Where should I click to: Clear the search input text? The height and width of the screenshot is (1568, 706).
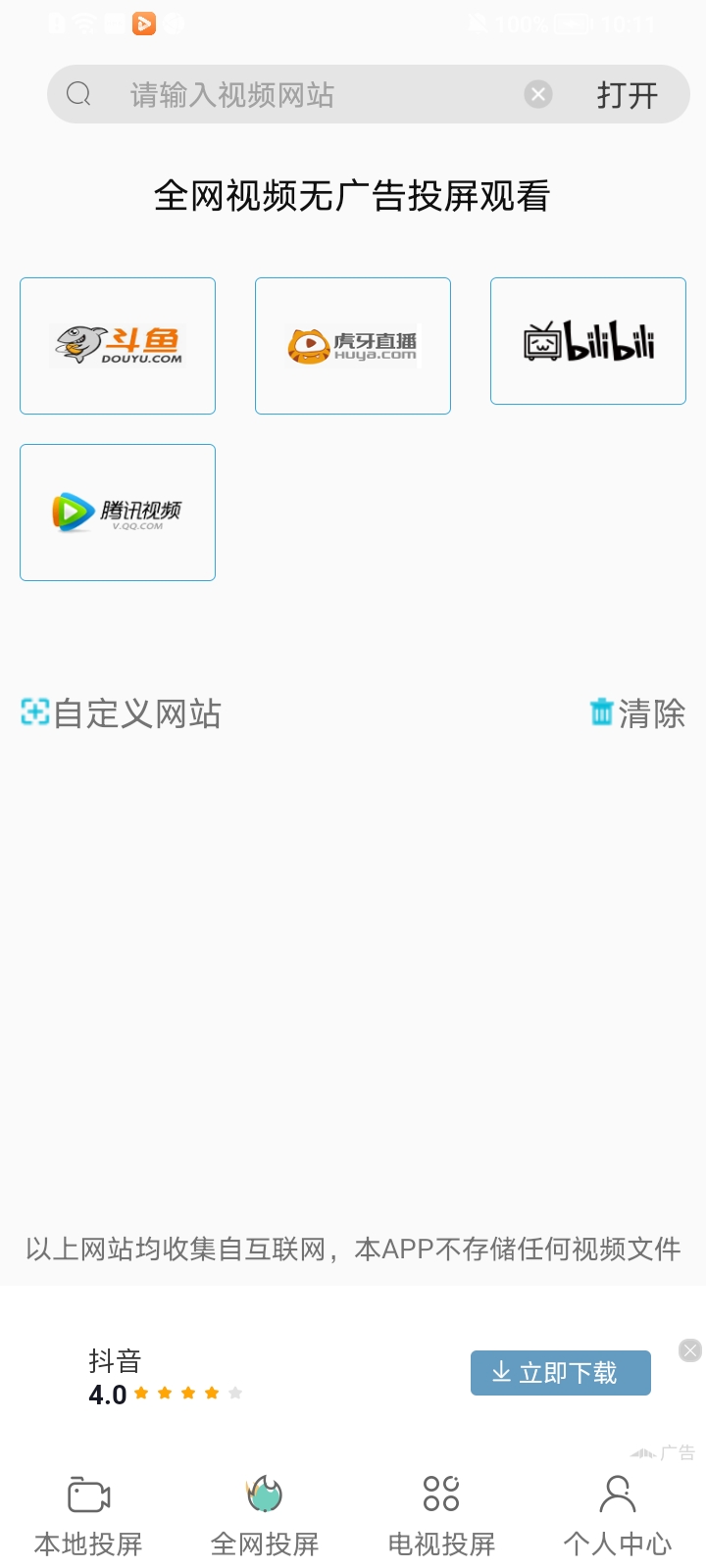(538, 94)
